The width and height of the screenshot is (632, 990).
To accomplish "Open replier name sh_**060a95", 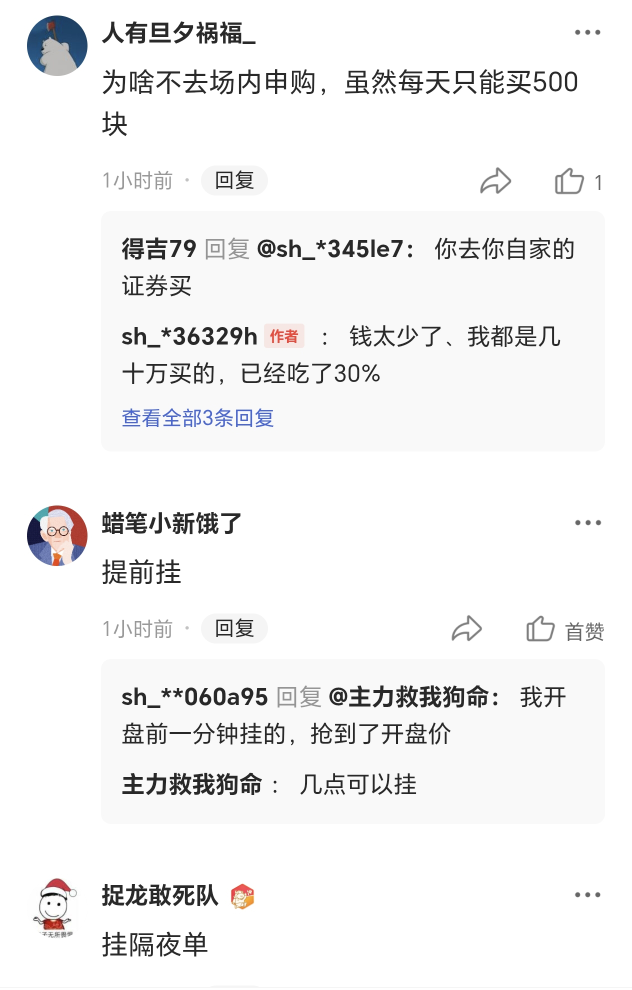I will click(194, 697).
